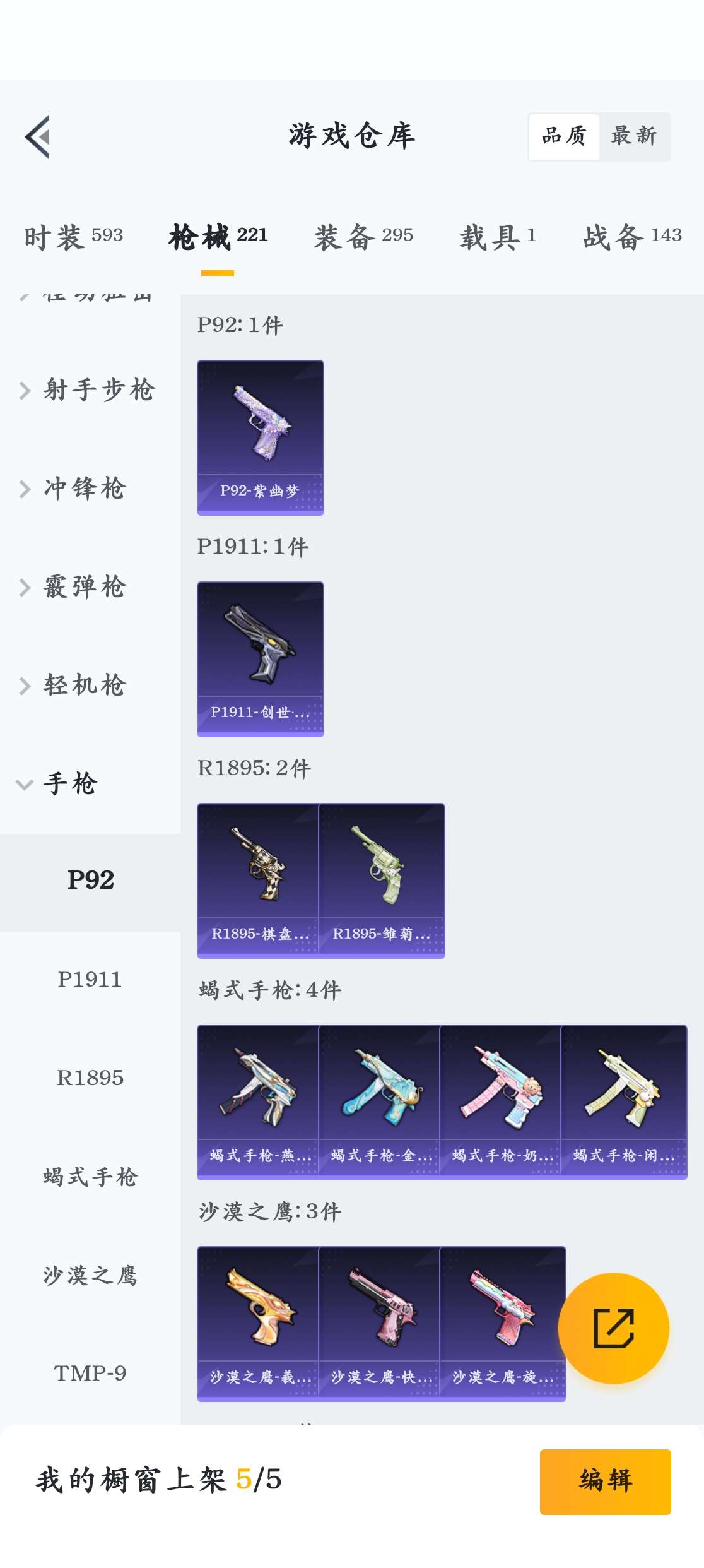This screenshot has width=704, height=1568.
Task: Sort the warehouse by 最新
Action: [x=633, y=136]
